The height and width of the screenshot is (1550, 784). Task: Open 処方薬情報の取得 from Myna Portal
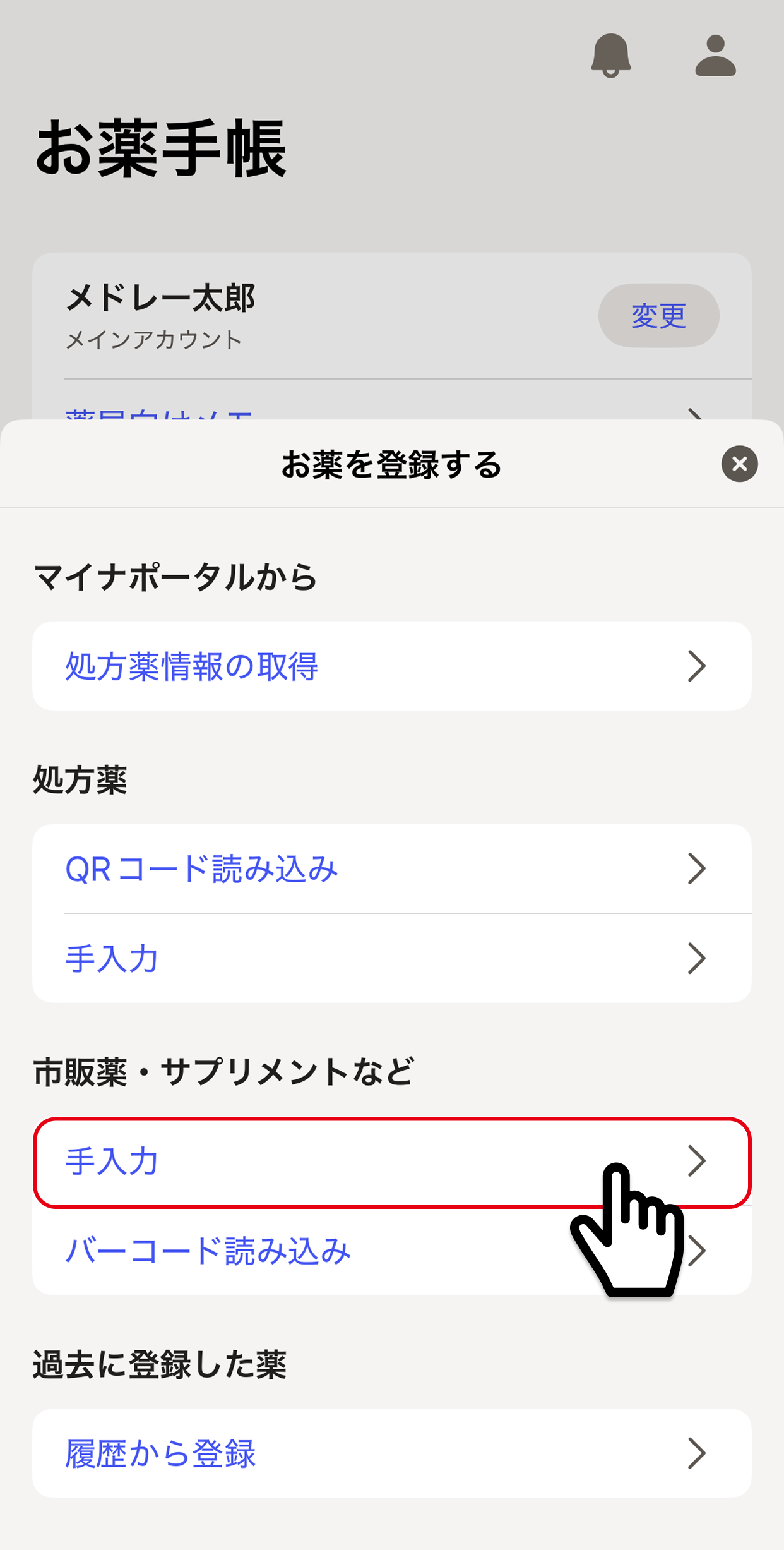pyautogui.click(x=391, y=666)
